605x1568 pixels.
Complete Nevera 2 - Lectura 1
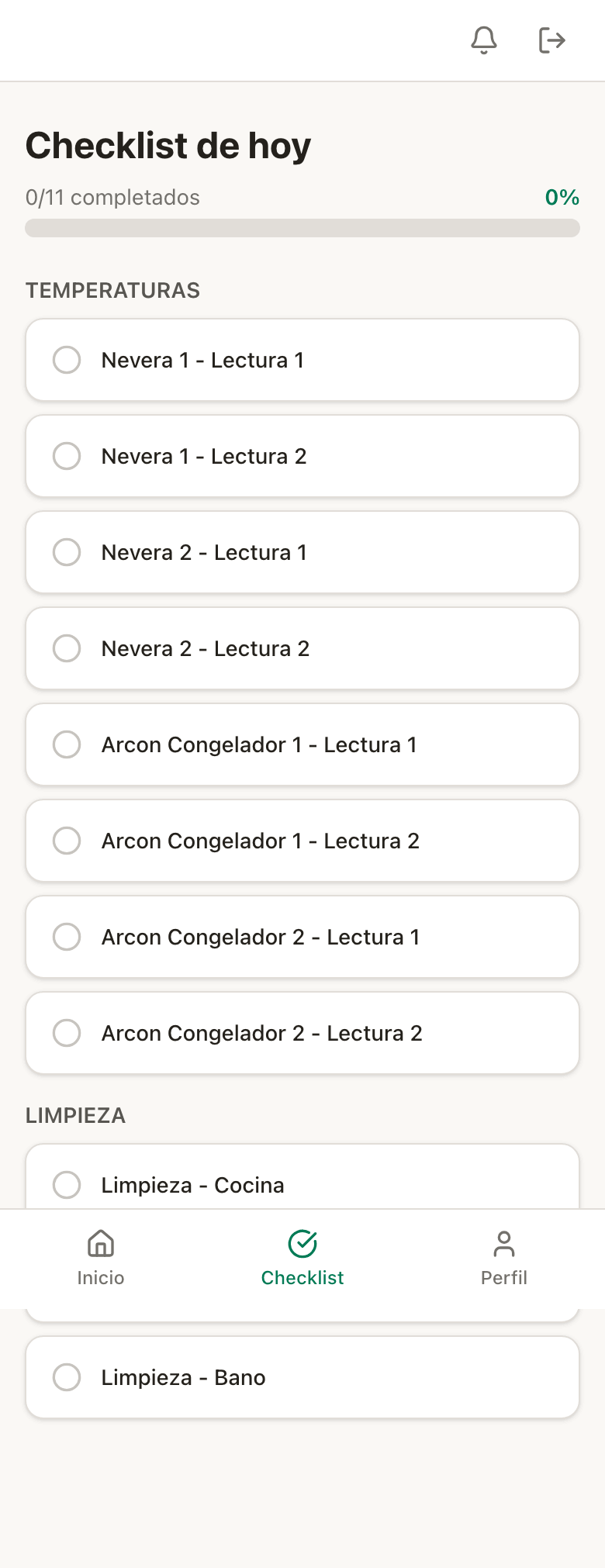click(x=67, y=552)
